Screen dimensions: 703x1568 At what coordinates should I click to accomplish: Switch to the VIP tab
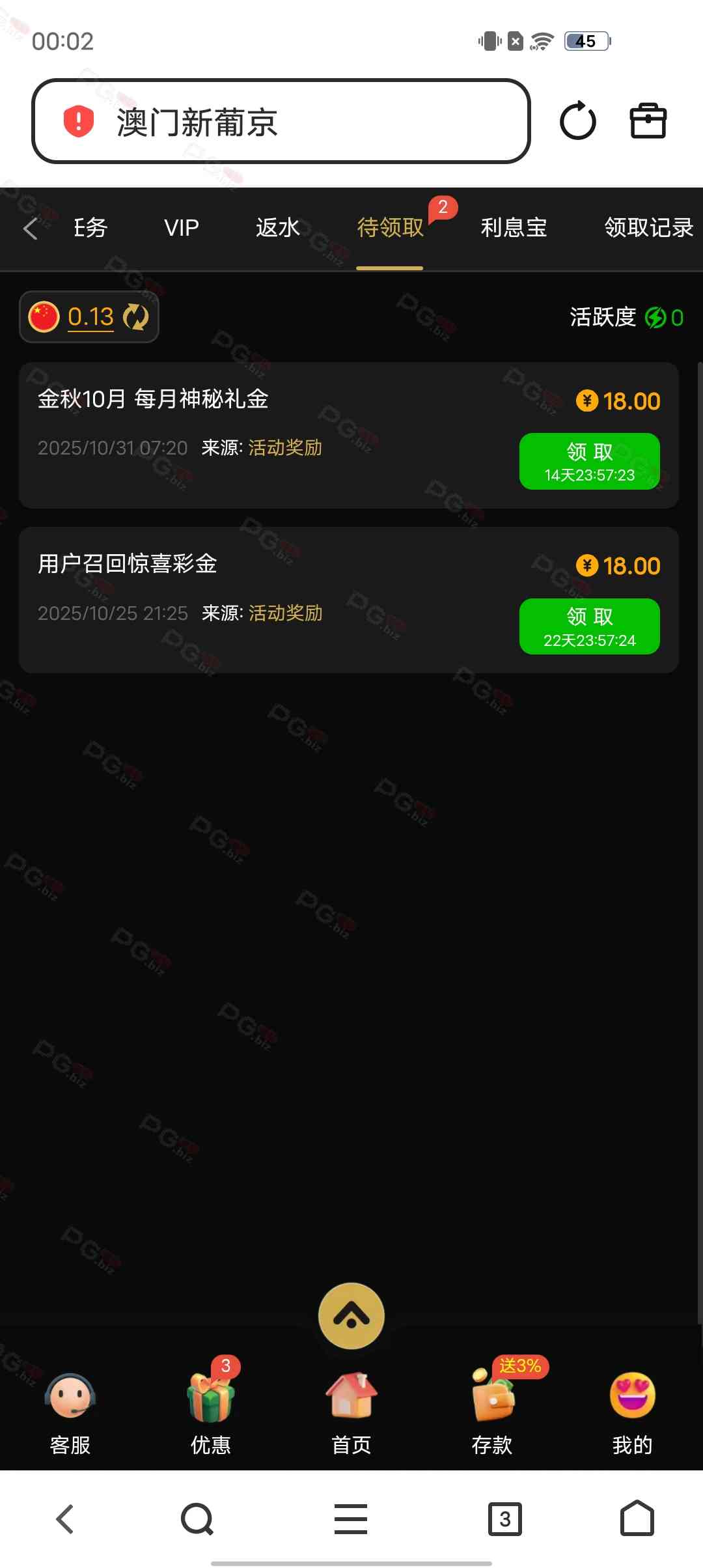point(181,228)
